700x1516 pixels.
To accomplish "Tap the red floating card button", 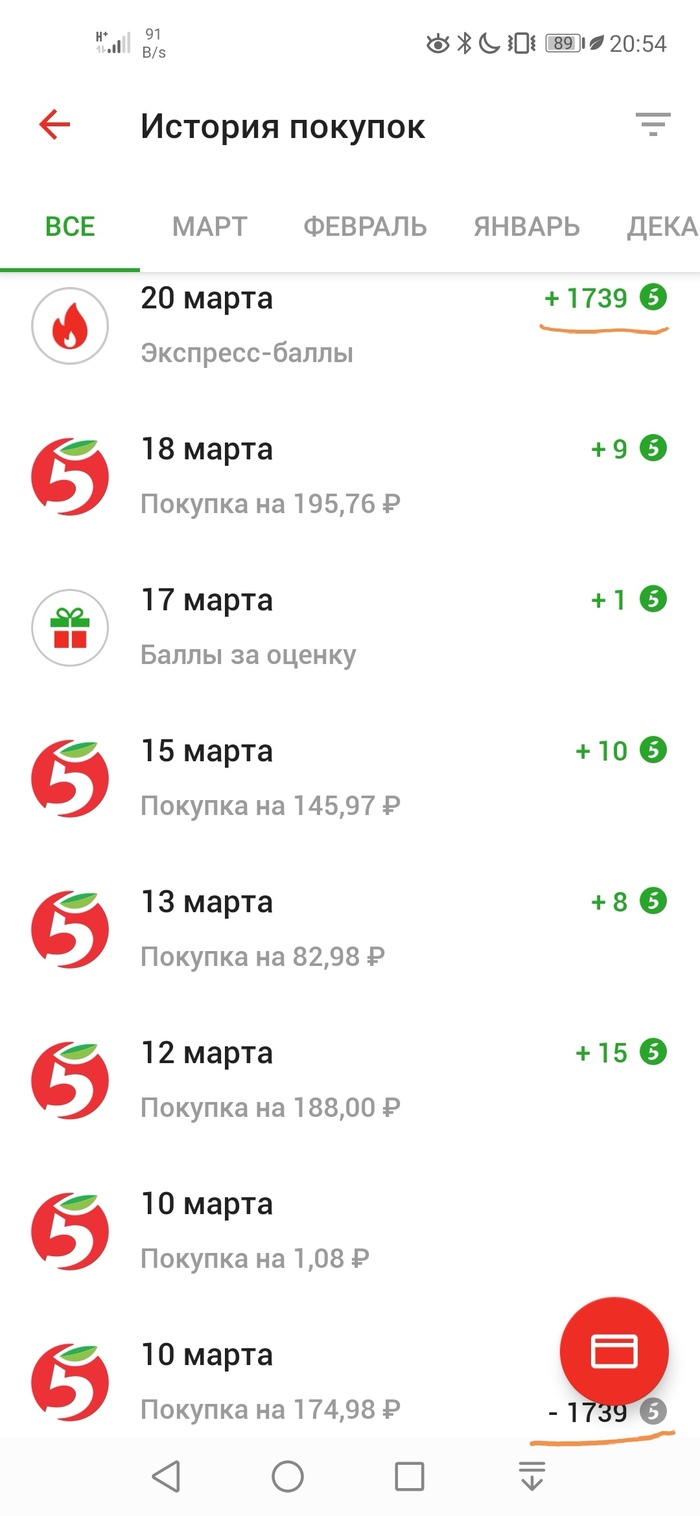I will (x=614, y=1352).
